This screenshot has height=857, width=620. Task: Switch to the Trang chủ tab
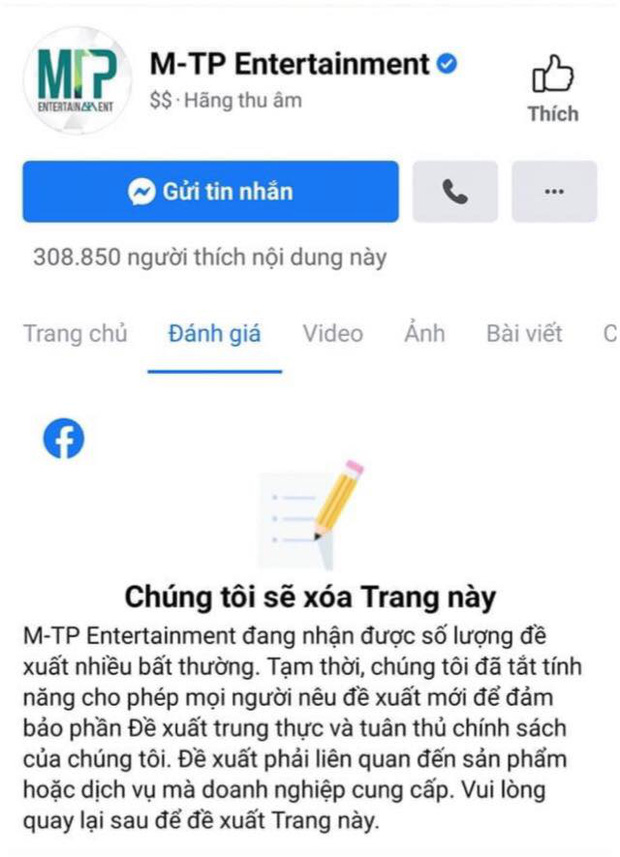(x=75, y=334)
